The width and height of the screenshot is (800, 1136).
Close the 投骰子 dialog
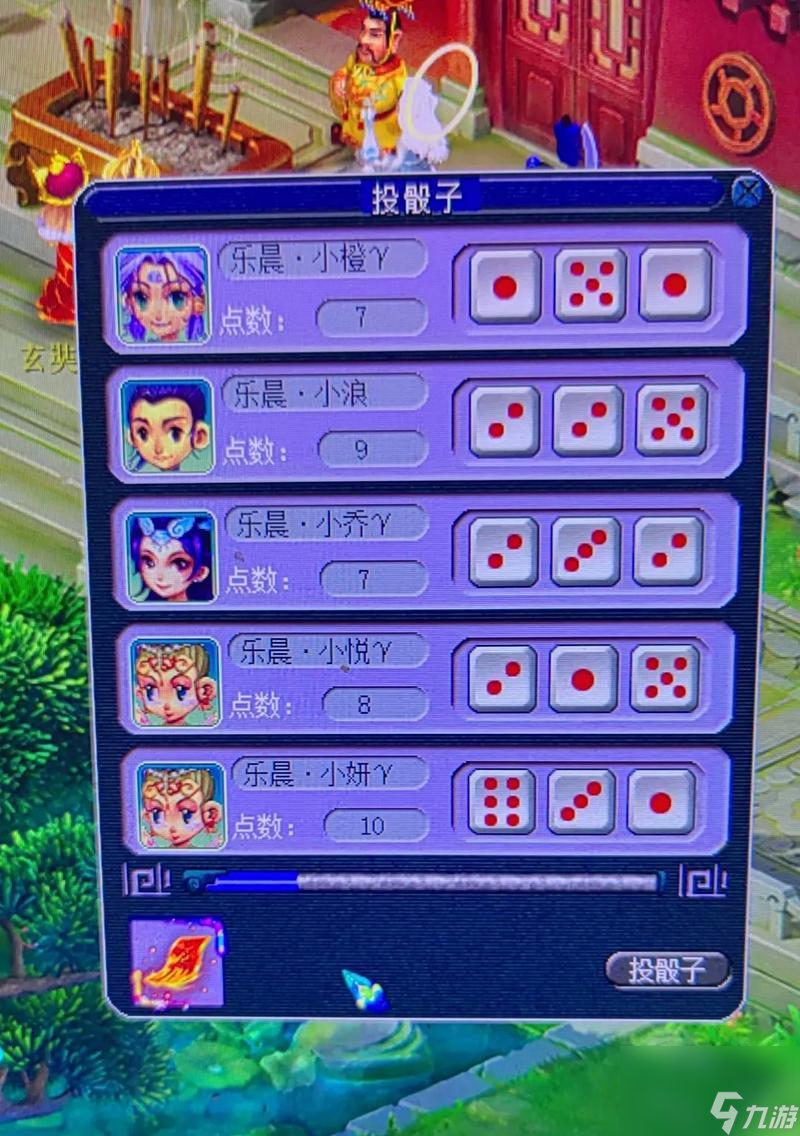pyautogui.click(x=746, y=191)
